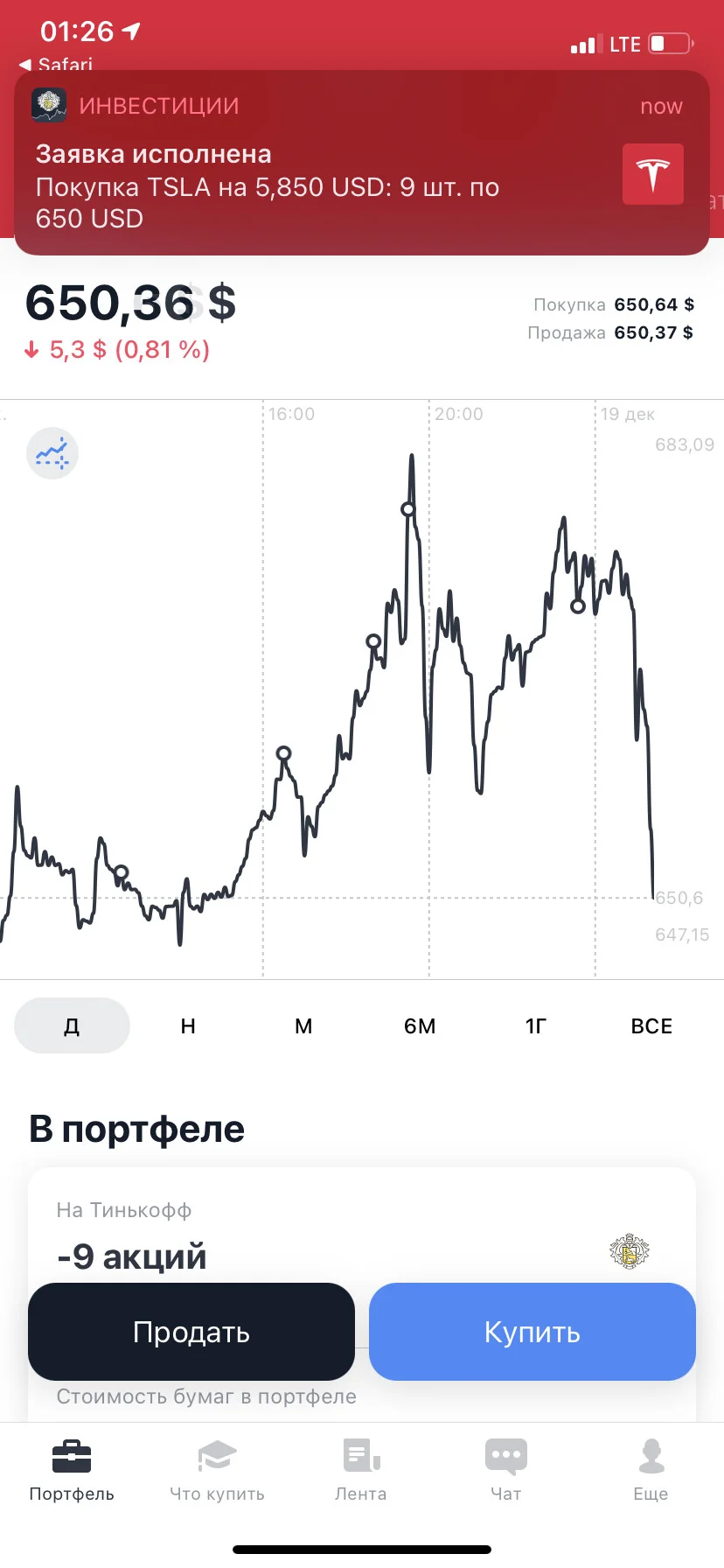Toggle the chart indicators icon

(x=52, y=453)
